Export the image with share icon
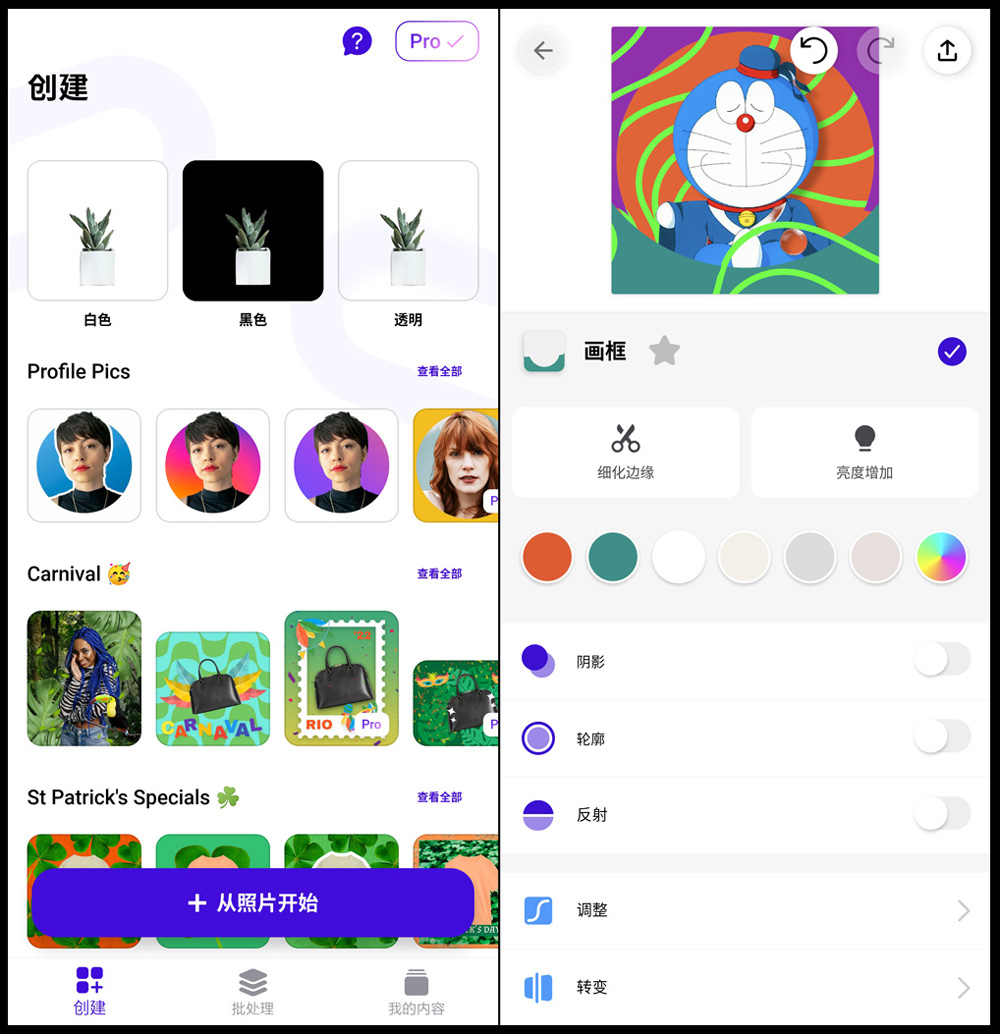The height and width of the screenshot is (1034, 1000). 947,50
